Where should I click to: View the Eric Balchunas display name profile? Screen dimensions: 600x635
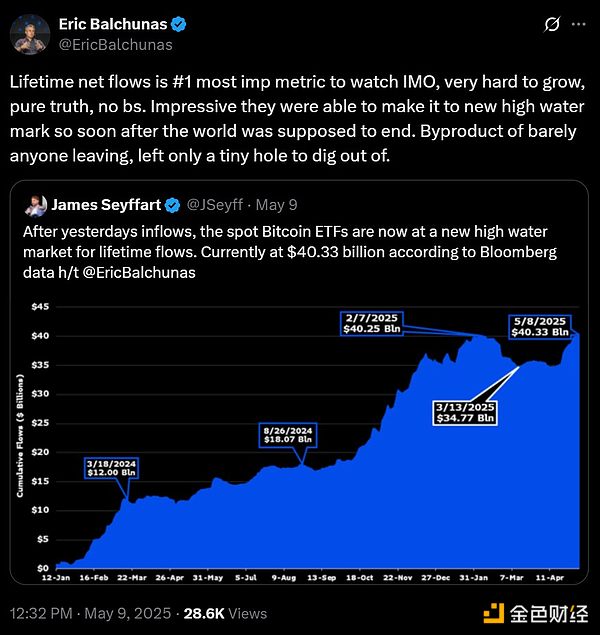114,24
